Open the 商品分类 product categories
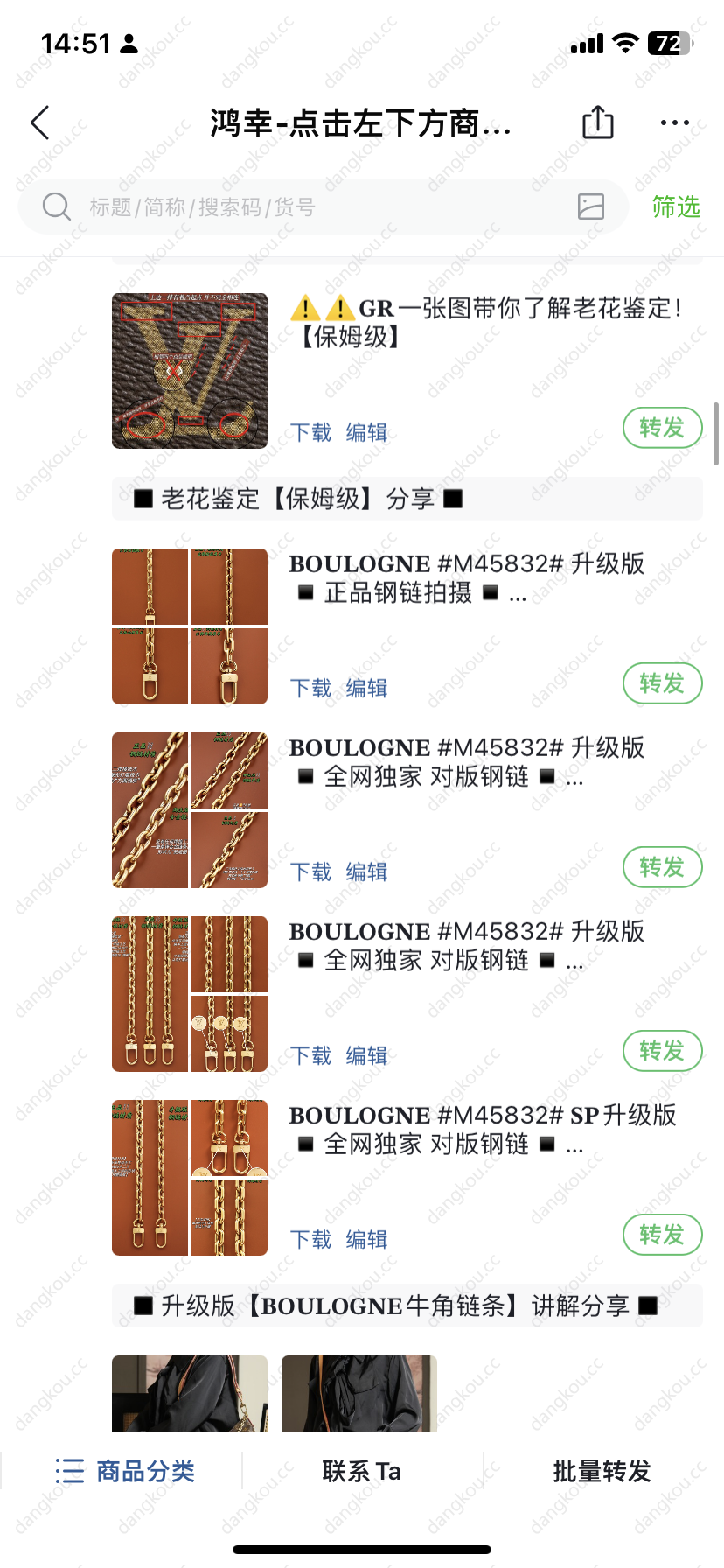Viewport: 724px width, 1568px height. tap(124, 1471)
